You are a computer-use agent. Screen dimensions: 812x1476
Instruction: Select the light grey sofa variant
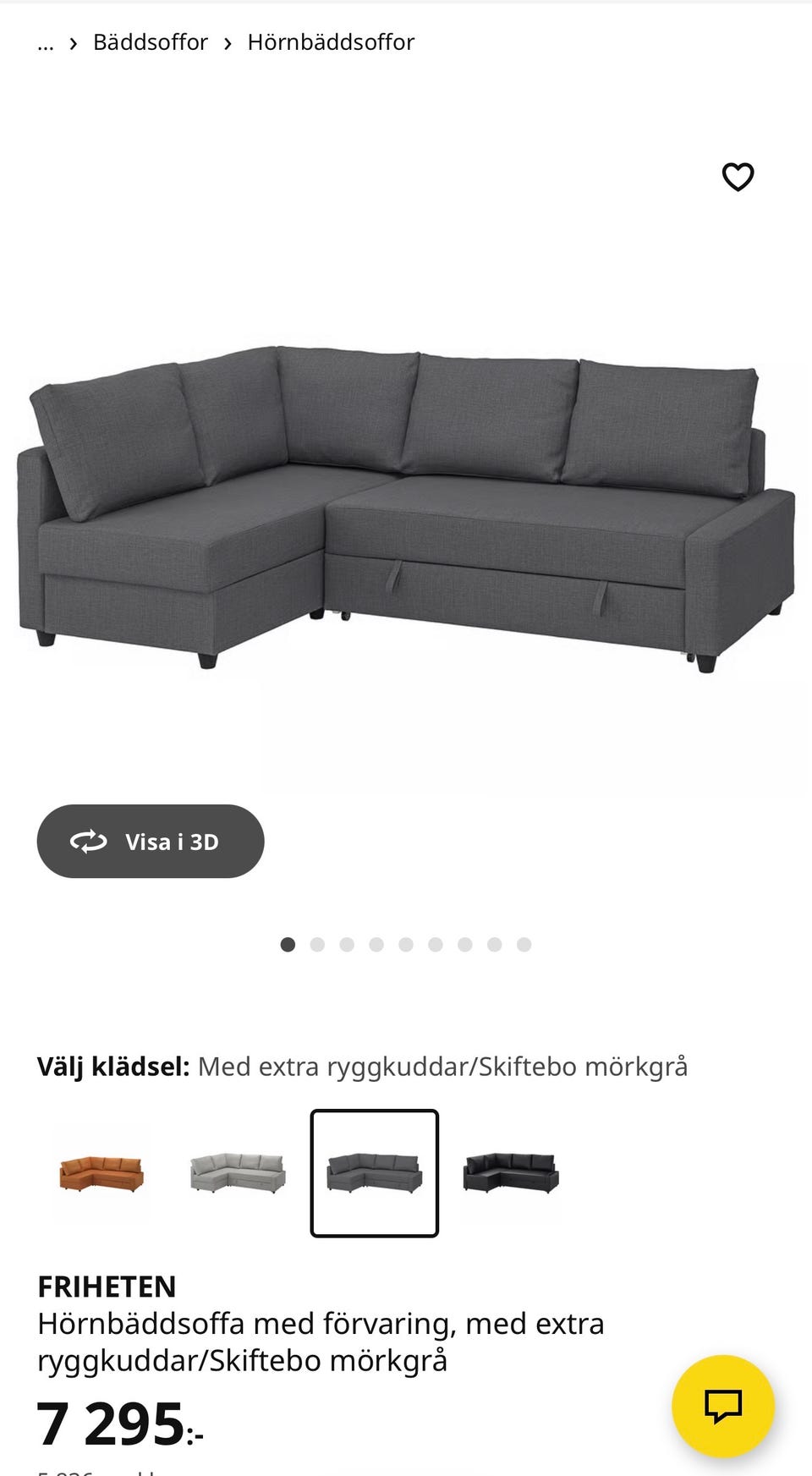pyautogui.click(x=238, y=1175)
